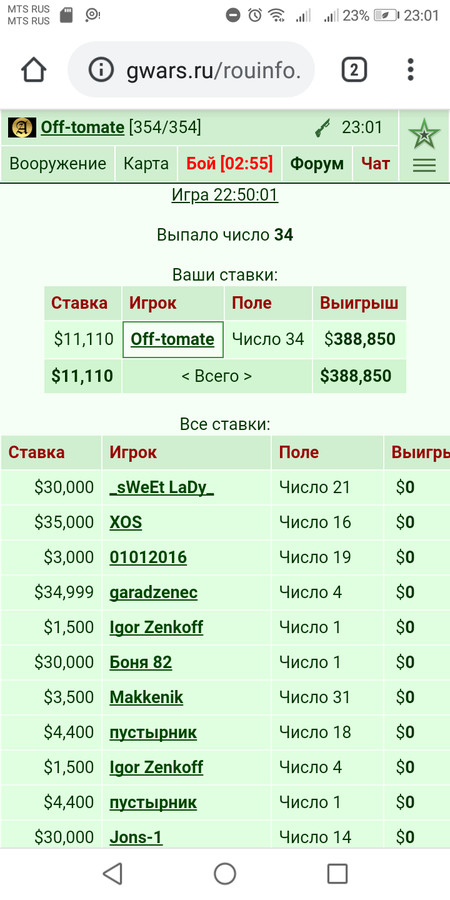This screenshot has height=900, width=450.
Task: View Makkenik player profile
Action: pyautogui.click(x=146, y=697)
